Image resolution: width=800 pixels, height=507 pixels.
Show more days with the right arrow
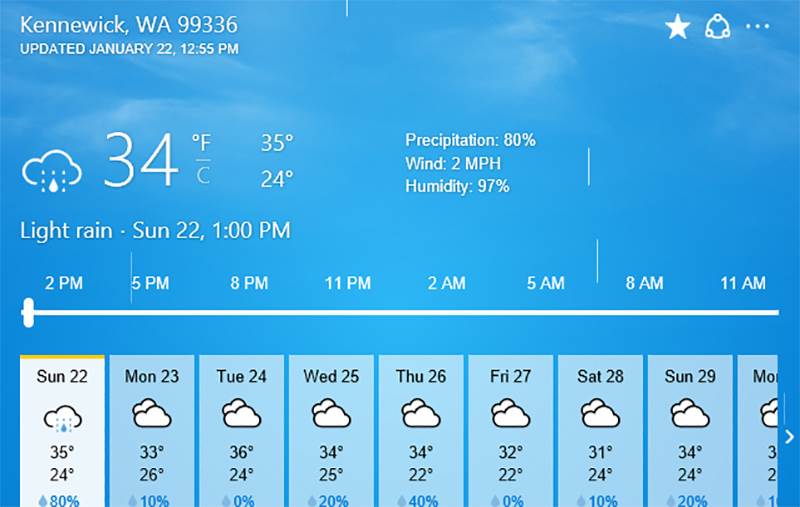(x=789, y=436)
